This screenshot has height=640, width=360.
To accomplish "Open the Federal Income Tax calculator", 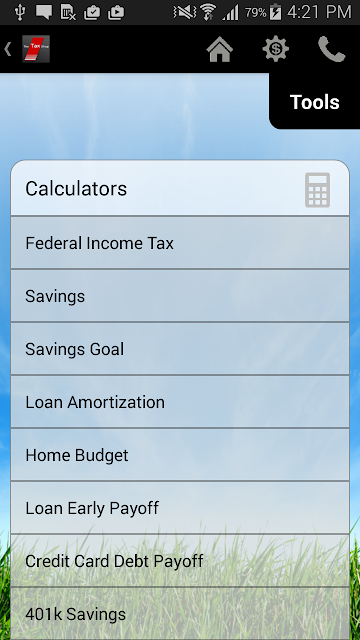I will pos(180,243).
